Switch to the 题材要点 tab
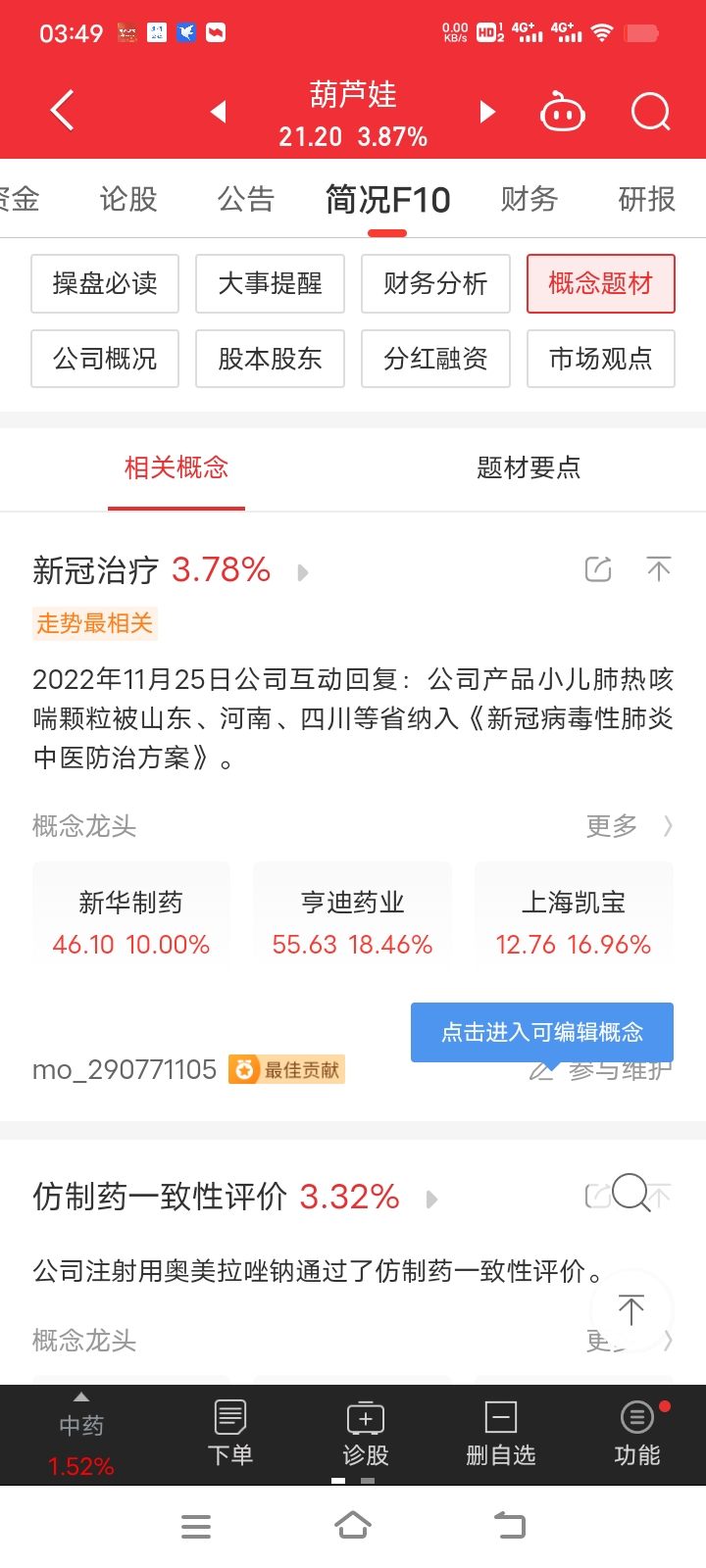This screenshot has height=1568, width=706. coord(529,468)
